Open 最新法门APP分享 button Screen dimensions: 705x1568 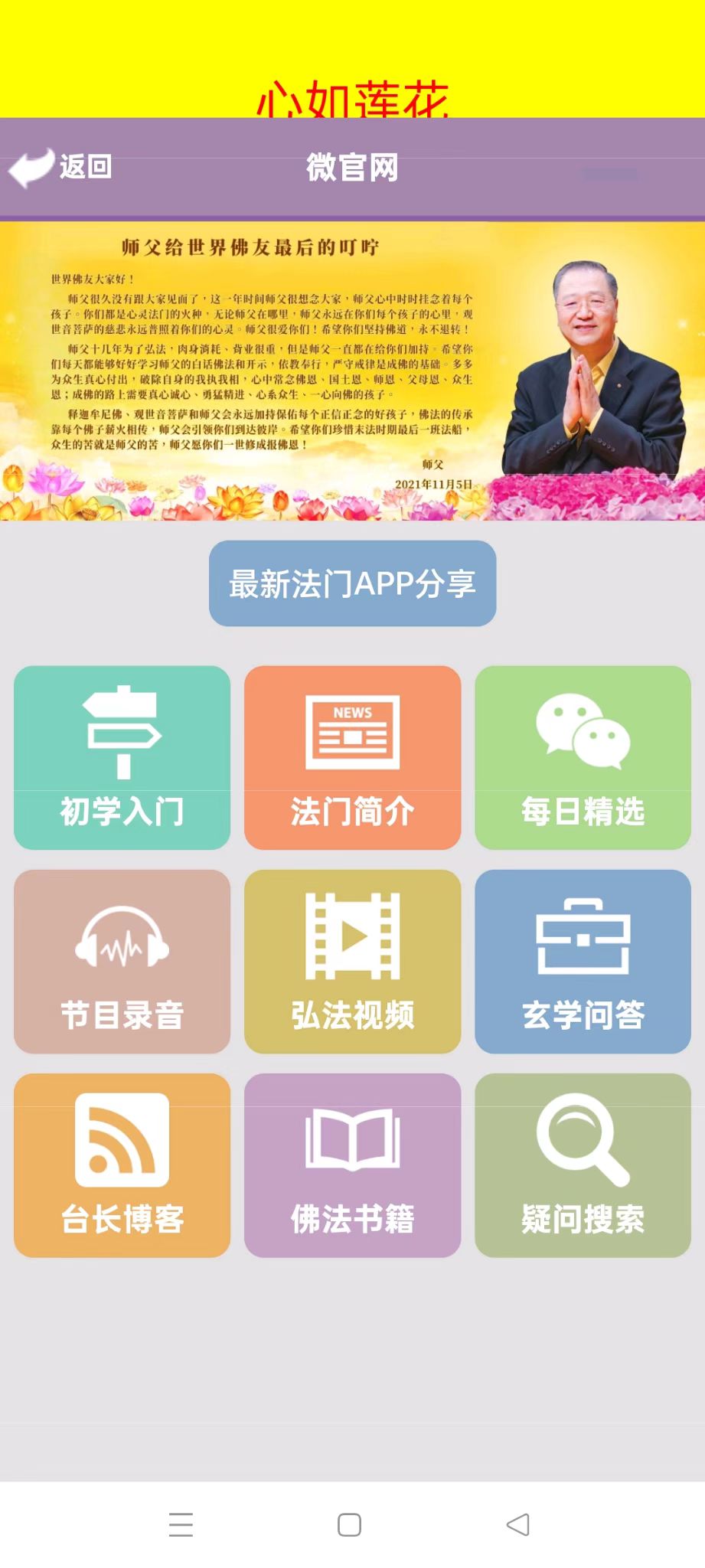coord(352,583)
